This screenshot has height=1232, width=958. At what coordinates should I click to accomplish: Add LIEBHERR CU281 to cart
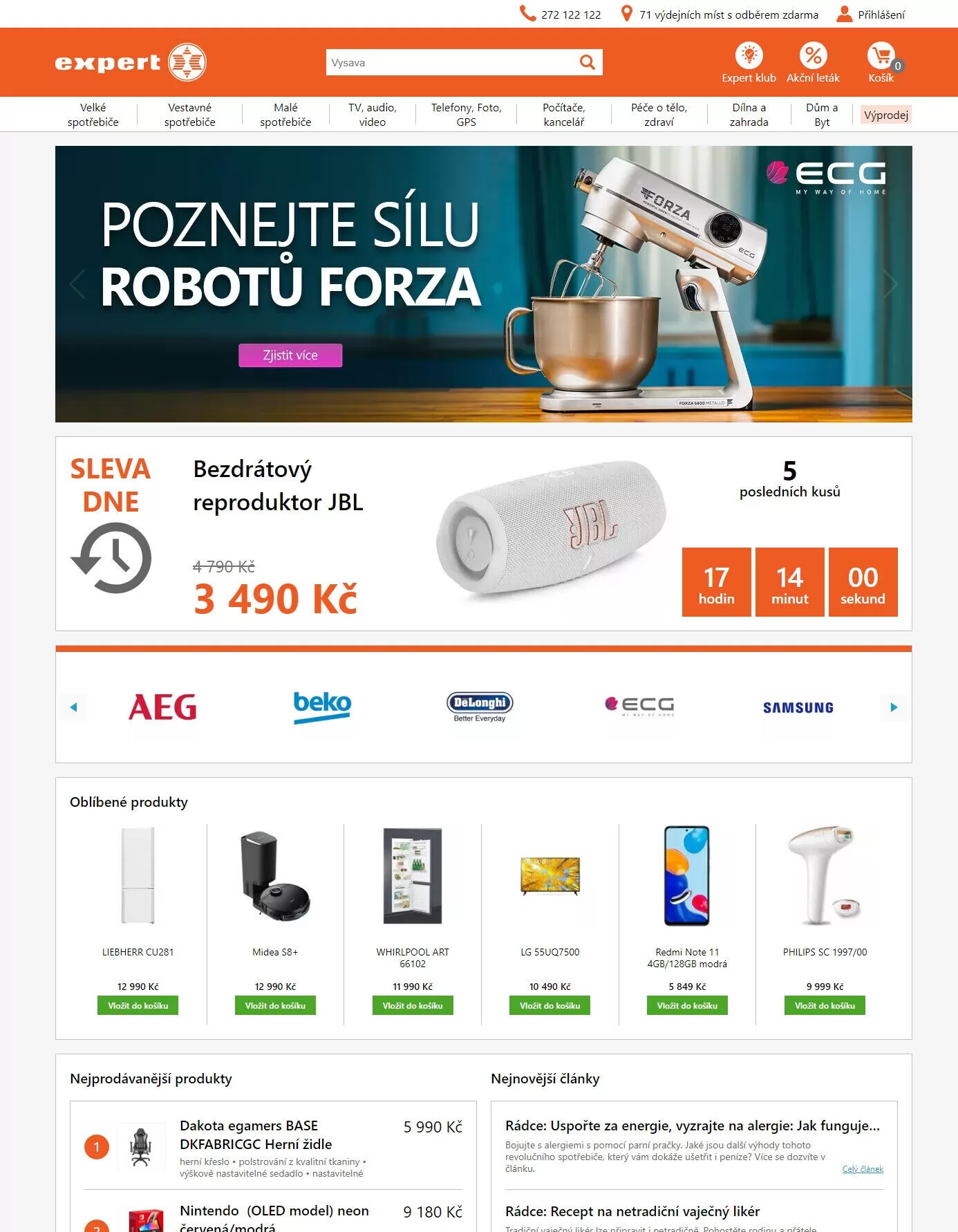tap(138, 1005)
